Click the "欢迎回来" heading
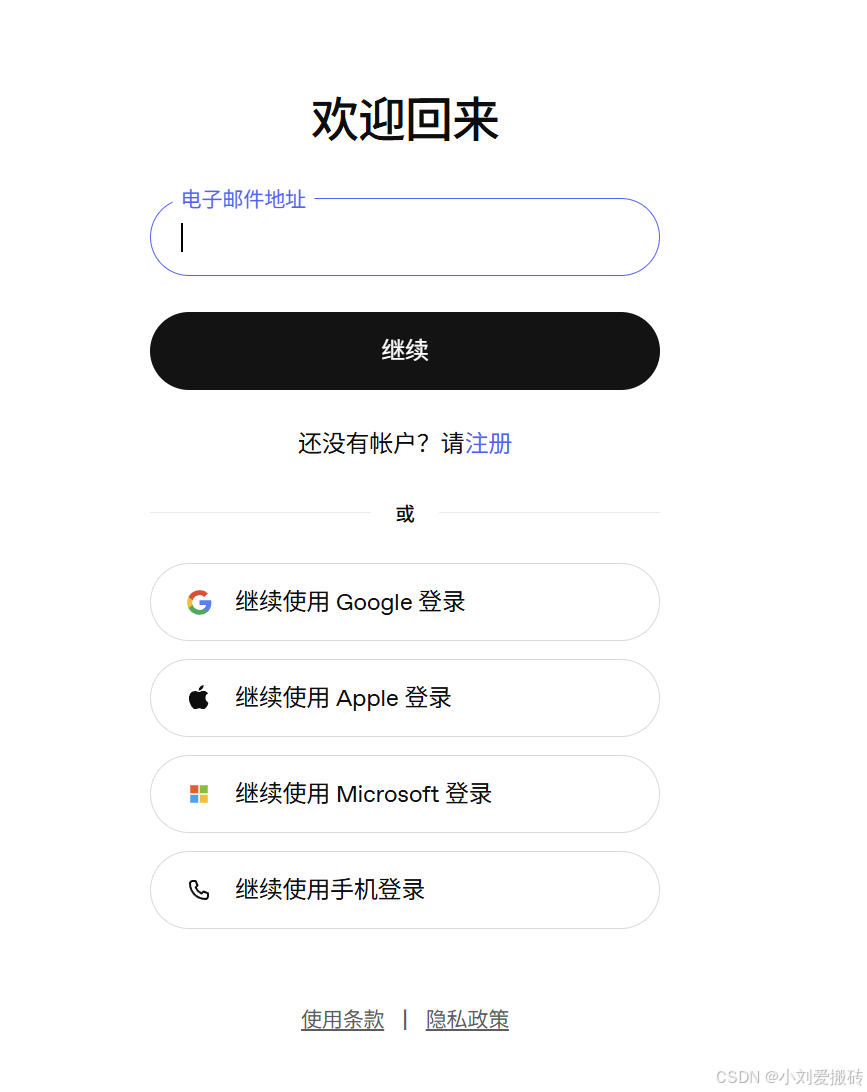The height and width of the screenshot is (1092, 867). 404,117
